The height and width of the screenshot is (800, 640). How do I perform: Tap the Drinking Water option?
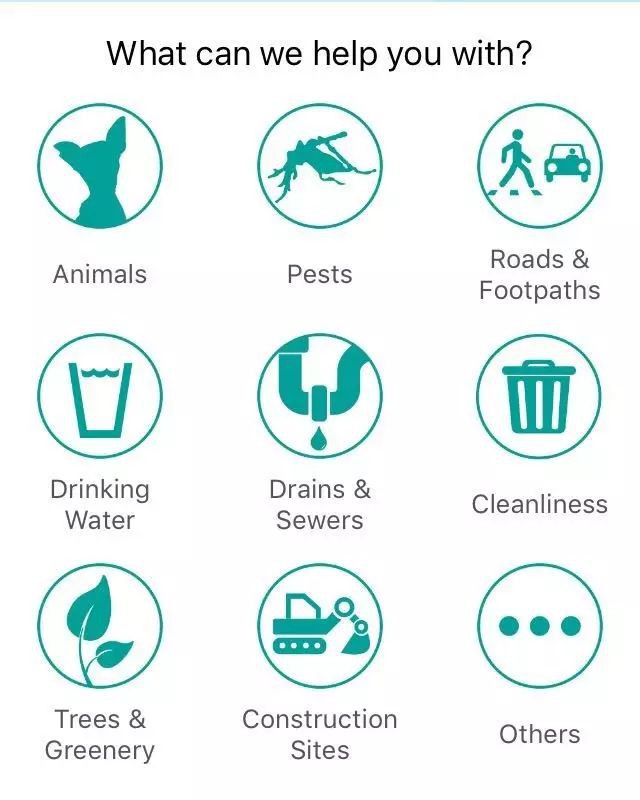click(x=100, y=396)
